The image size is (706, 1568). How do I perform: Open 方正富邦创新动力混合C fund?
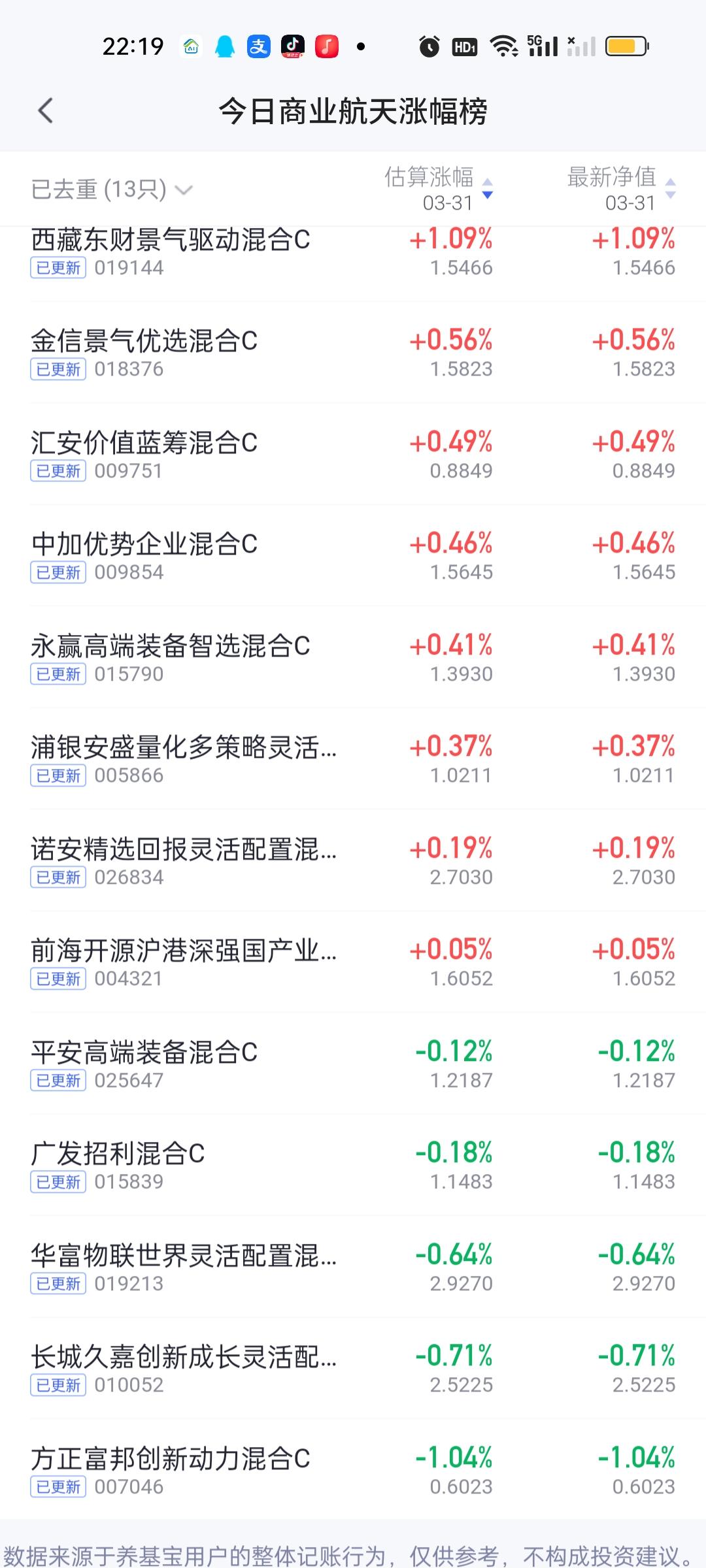(x=171, y=1471)
